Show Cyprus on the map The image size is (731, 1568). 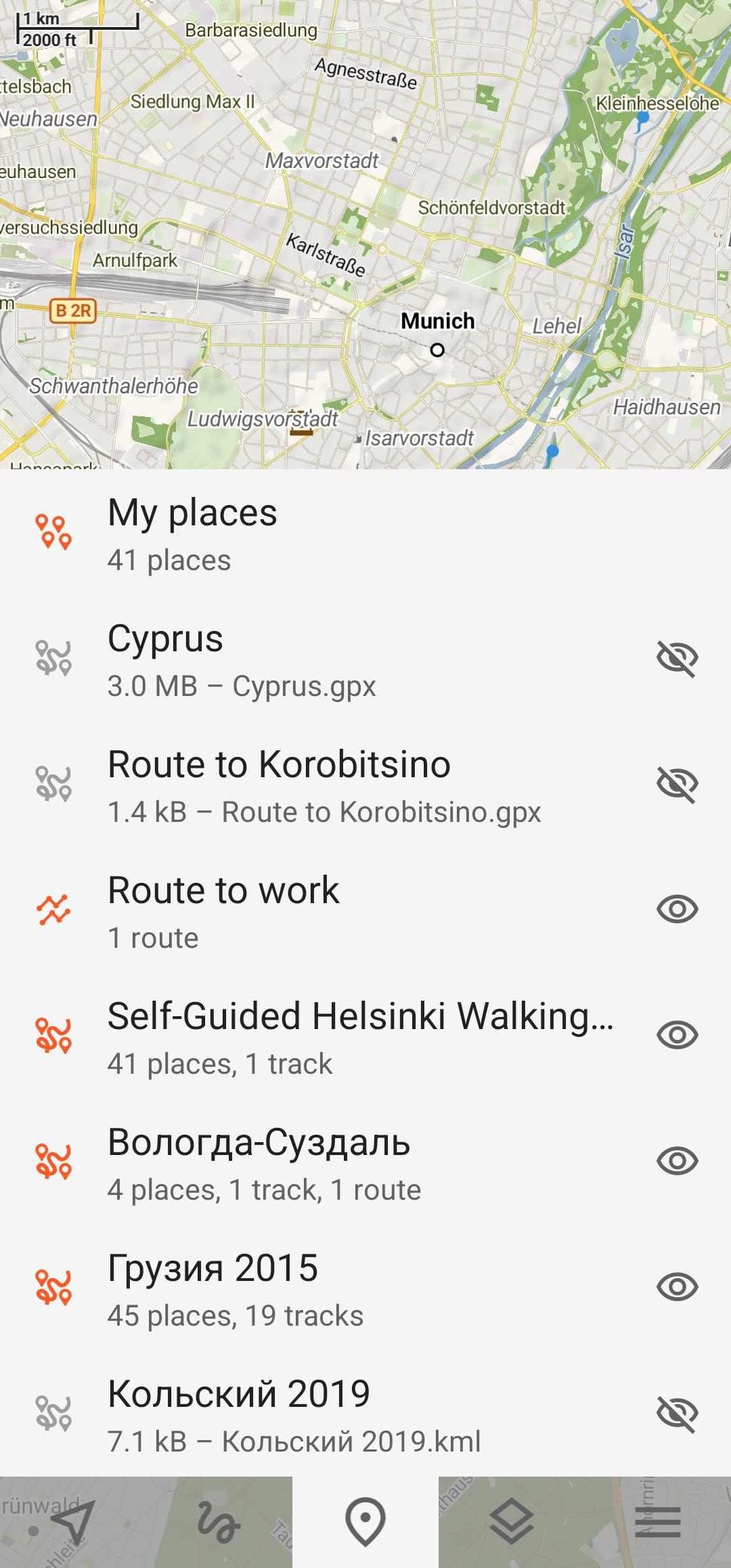point(677,658)
